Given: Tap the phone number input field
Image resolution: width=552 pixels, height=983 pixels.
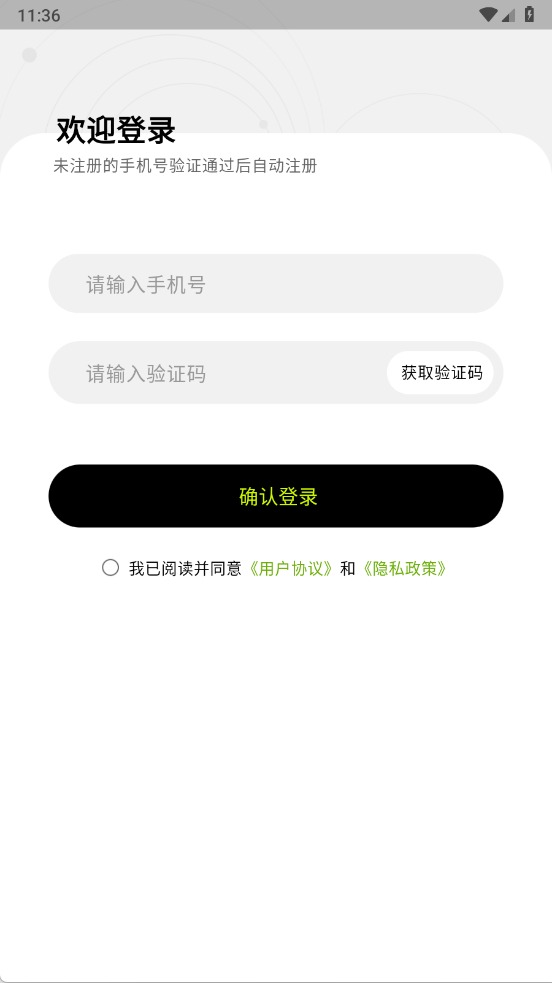Looking at the screenshot, I should (276, 283).
